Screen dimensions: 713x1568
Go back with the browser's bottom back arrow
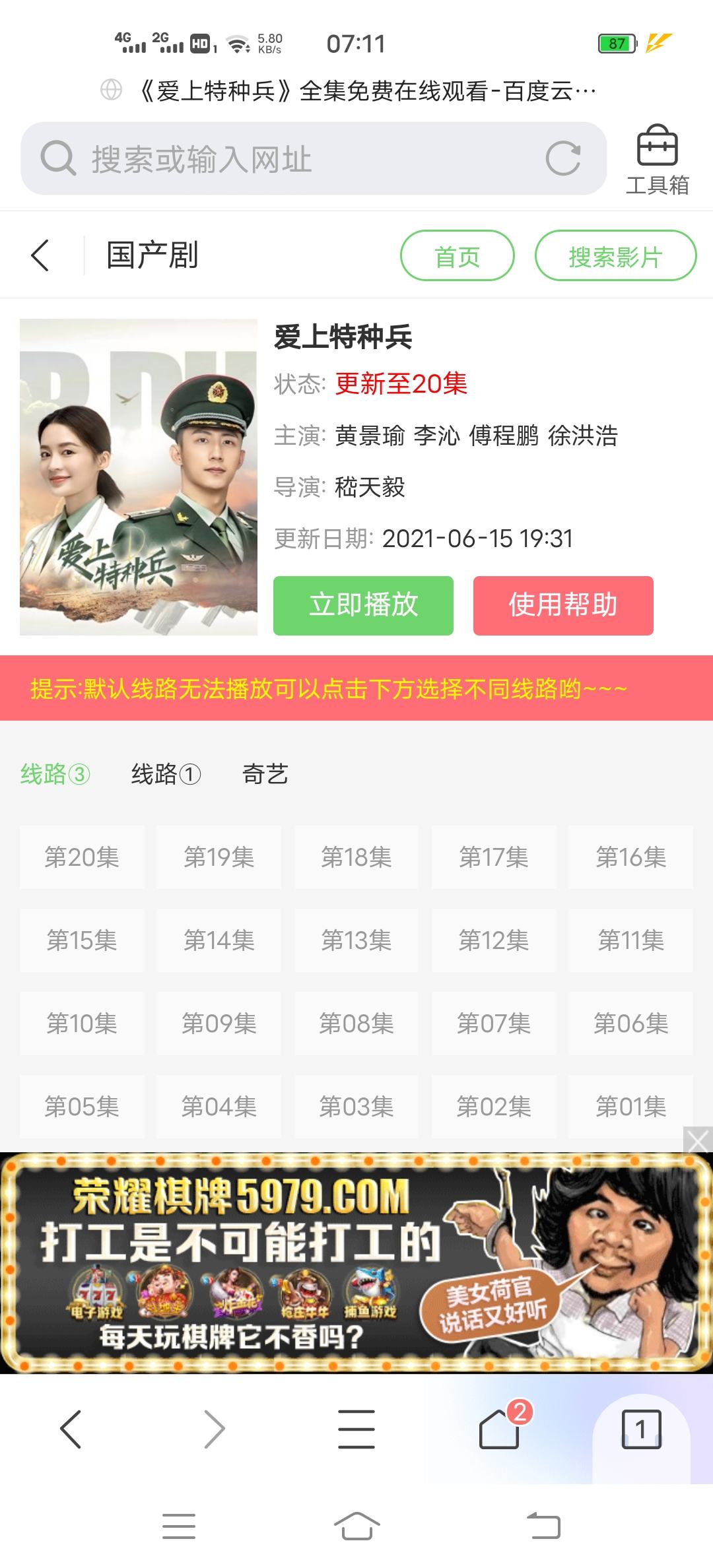(71, 1429)
